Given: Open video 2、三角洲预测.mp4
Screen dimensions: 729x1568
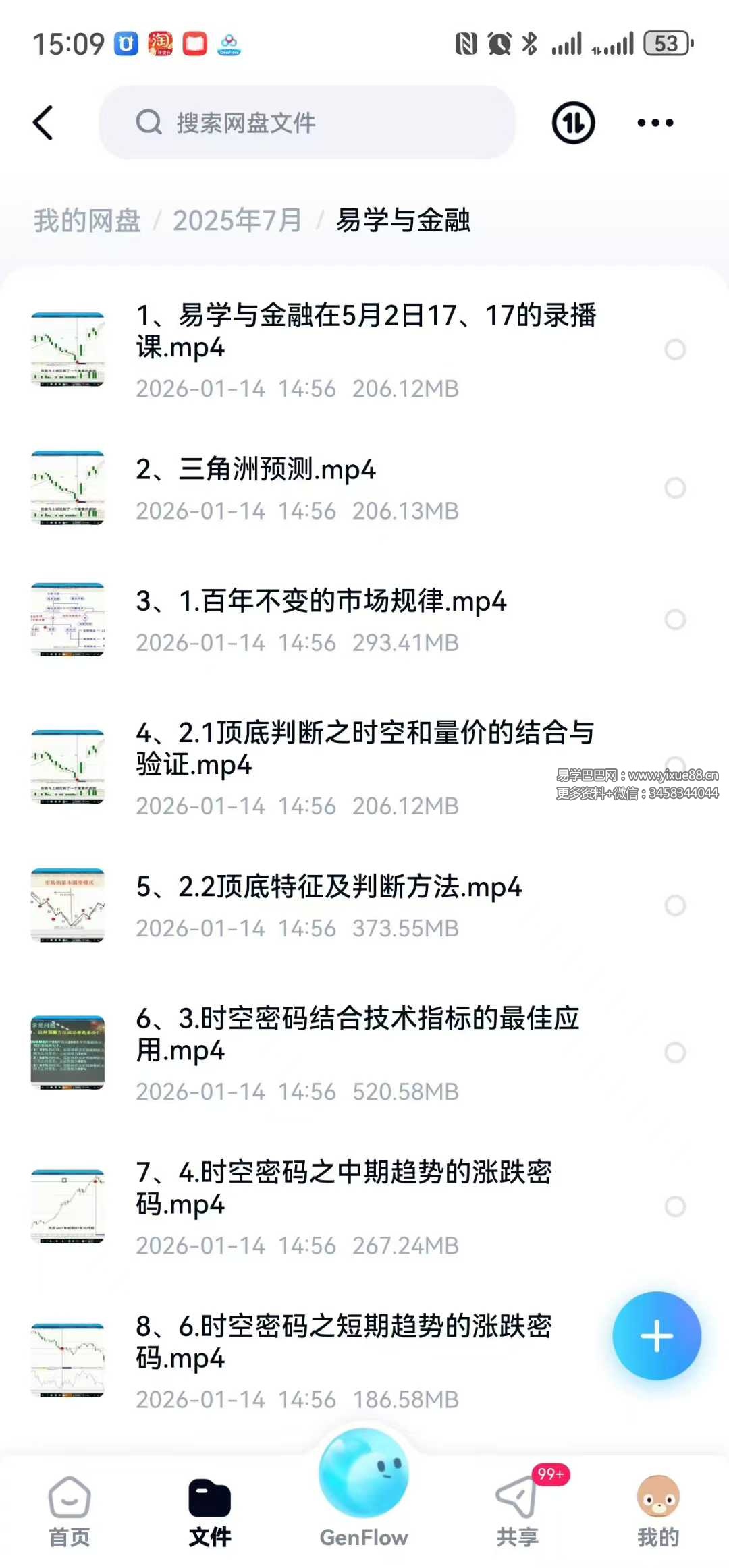Looking at the screenshot, I should 256,470.
